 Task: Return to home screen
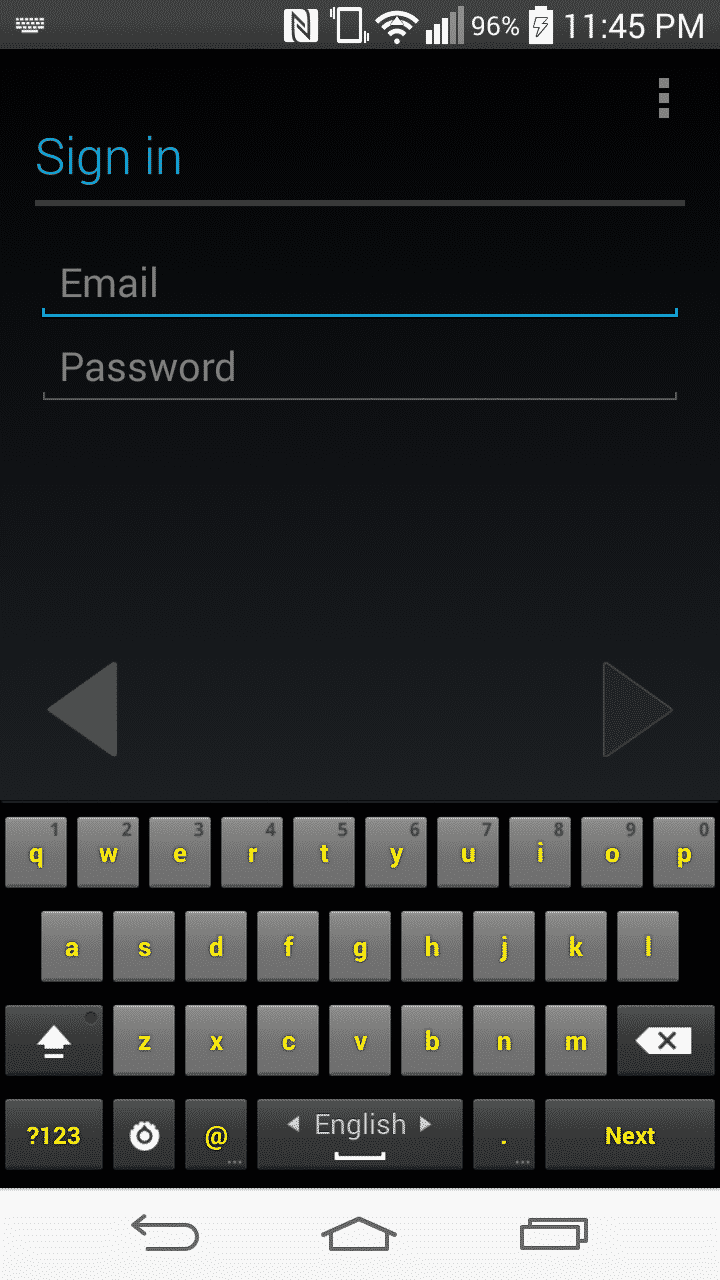tap(359, 1234)
